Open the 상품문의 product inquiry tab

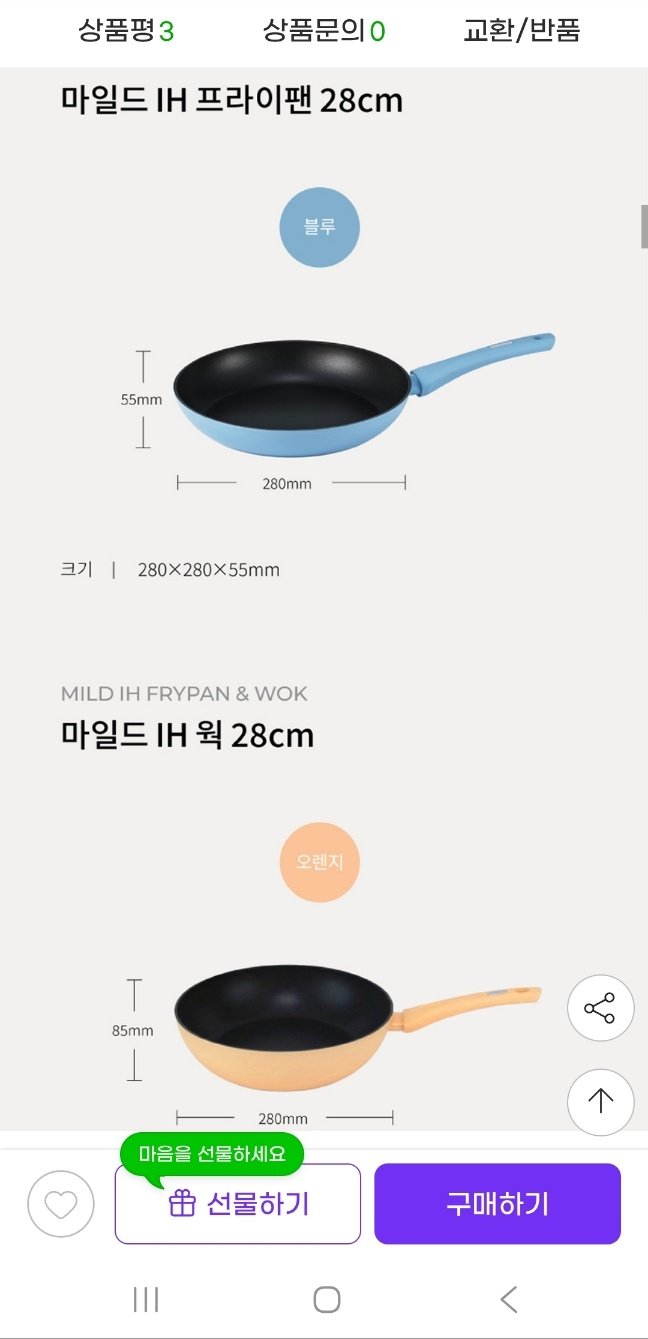point(324,31)
